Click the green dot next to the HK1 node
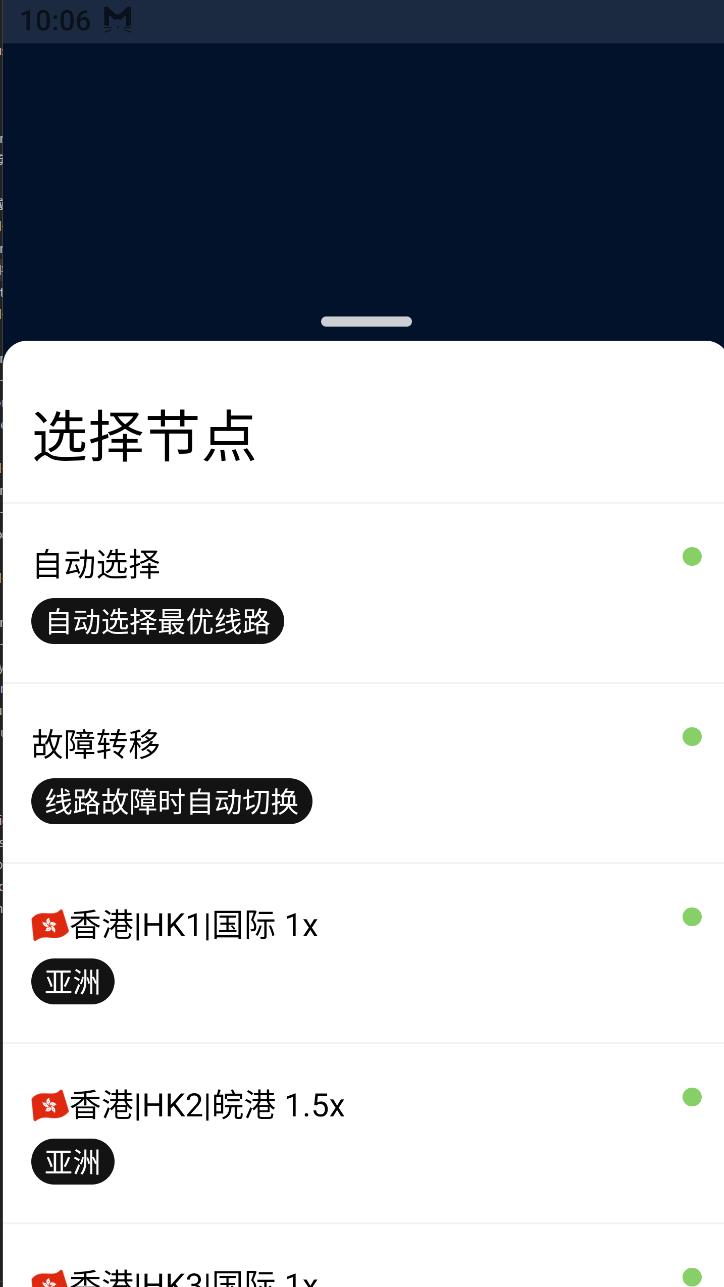This screenshot has height=1287, width=724. pos(692,917)
